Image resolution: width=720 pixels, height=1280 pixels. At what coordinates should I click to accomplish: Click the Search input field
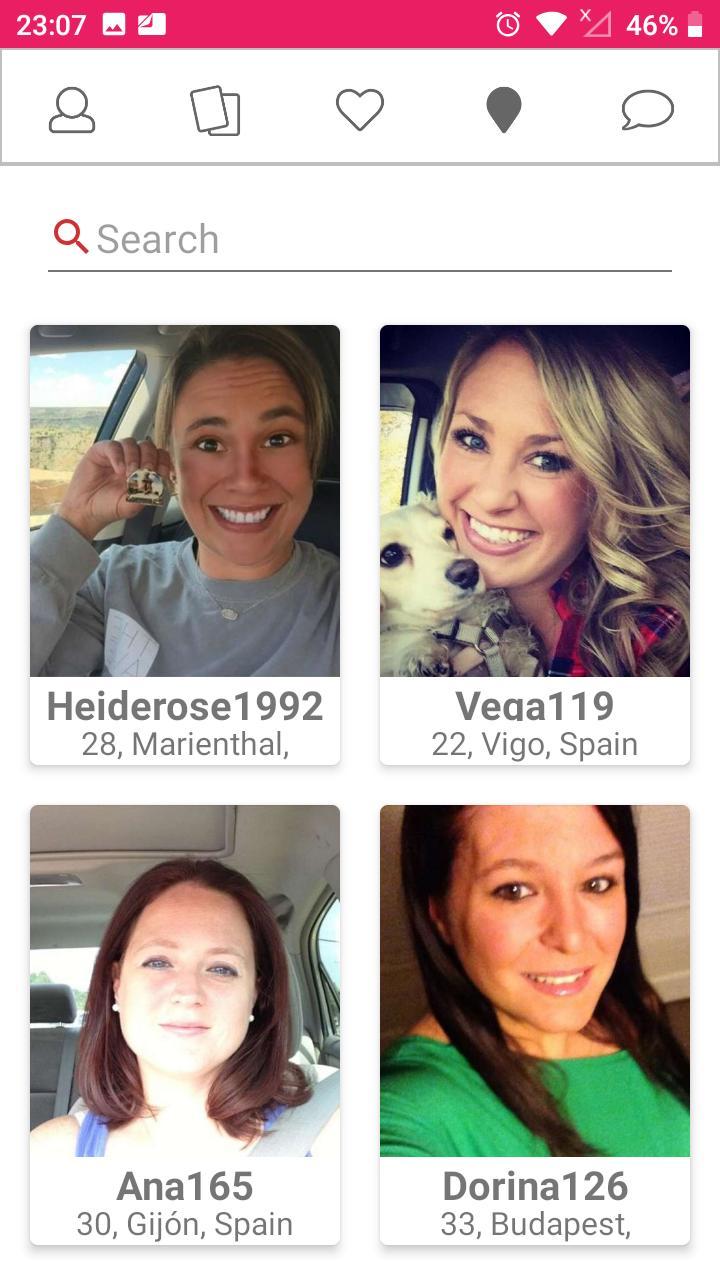click(x=360, y=238)
